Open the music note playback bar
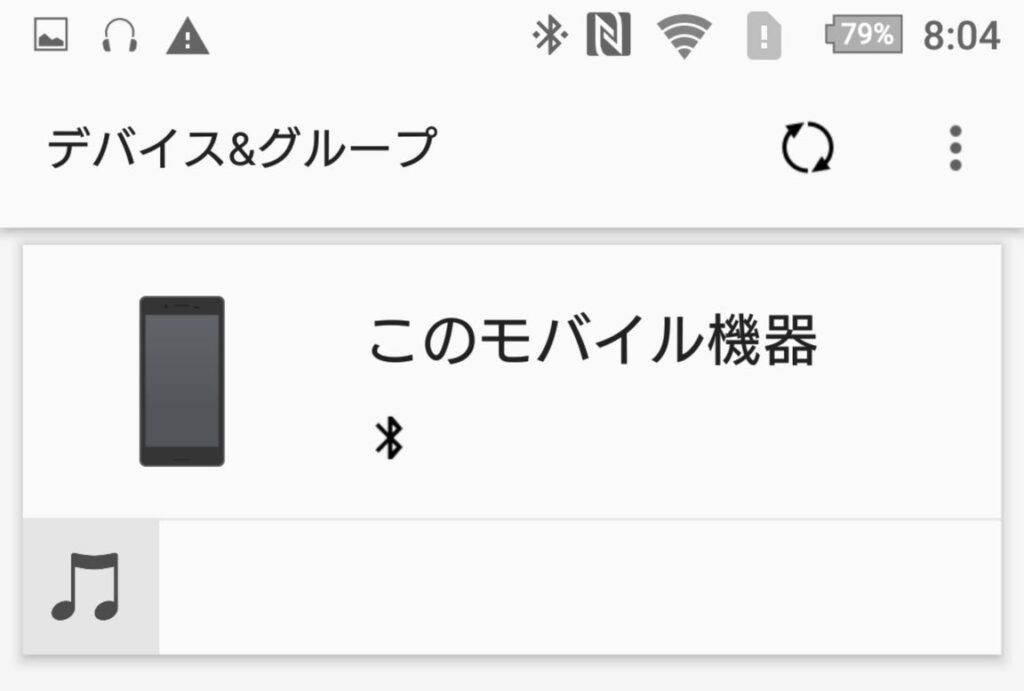This screenshot has width=1024, height=691. coord(88,587)
